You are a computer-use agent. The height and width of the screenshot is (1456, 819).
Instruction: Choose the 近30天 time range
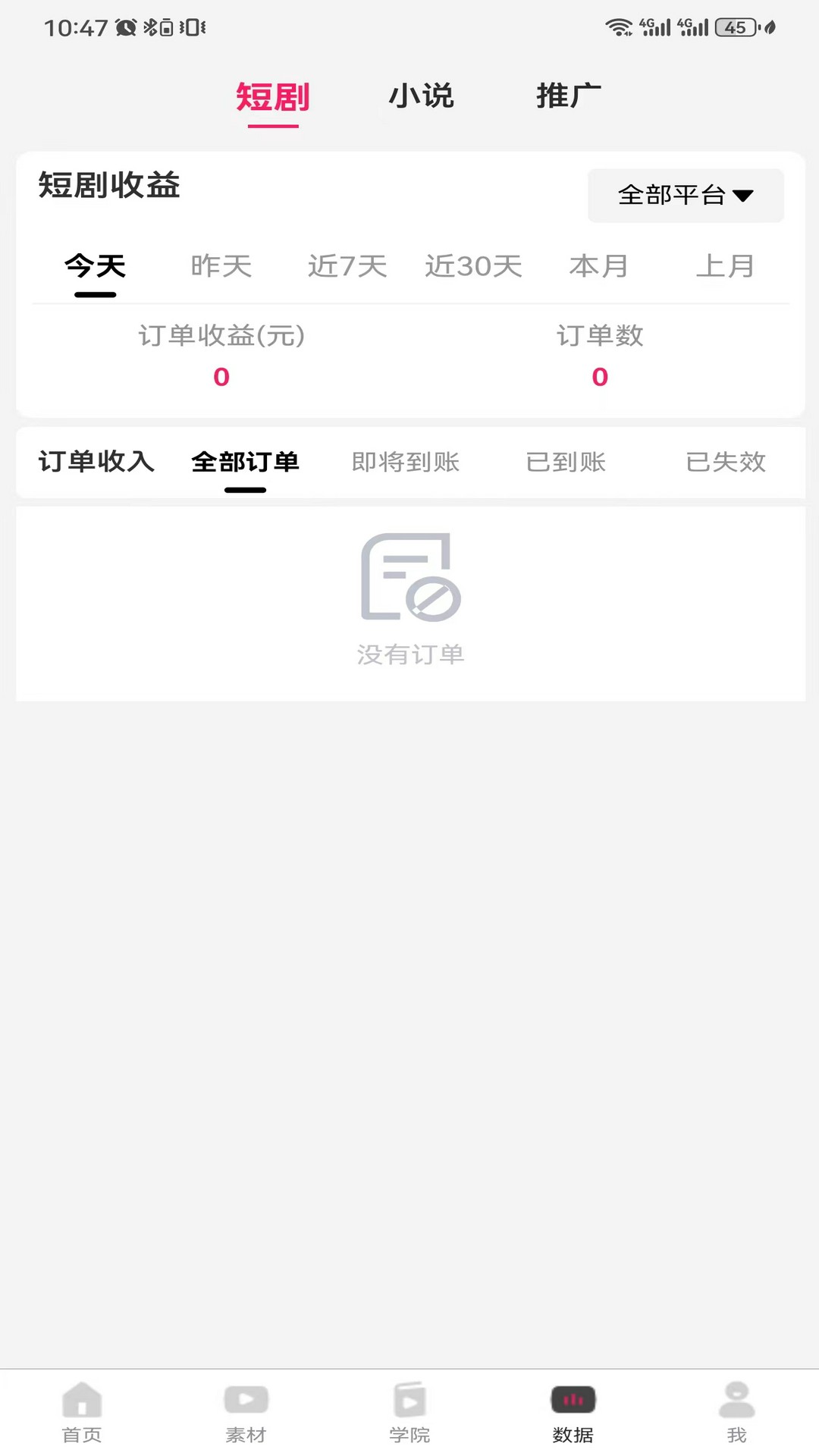[x=473, y=266]
